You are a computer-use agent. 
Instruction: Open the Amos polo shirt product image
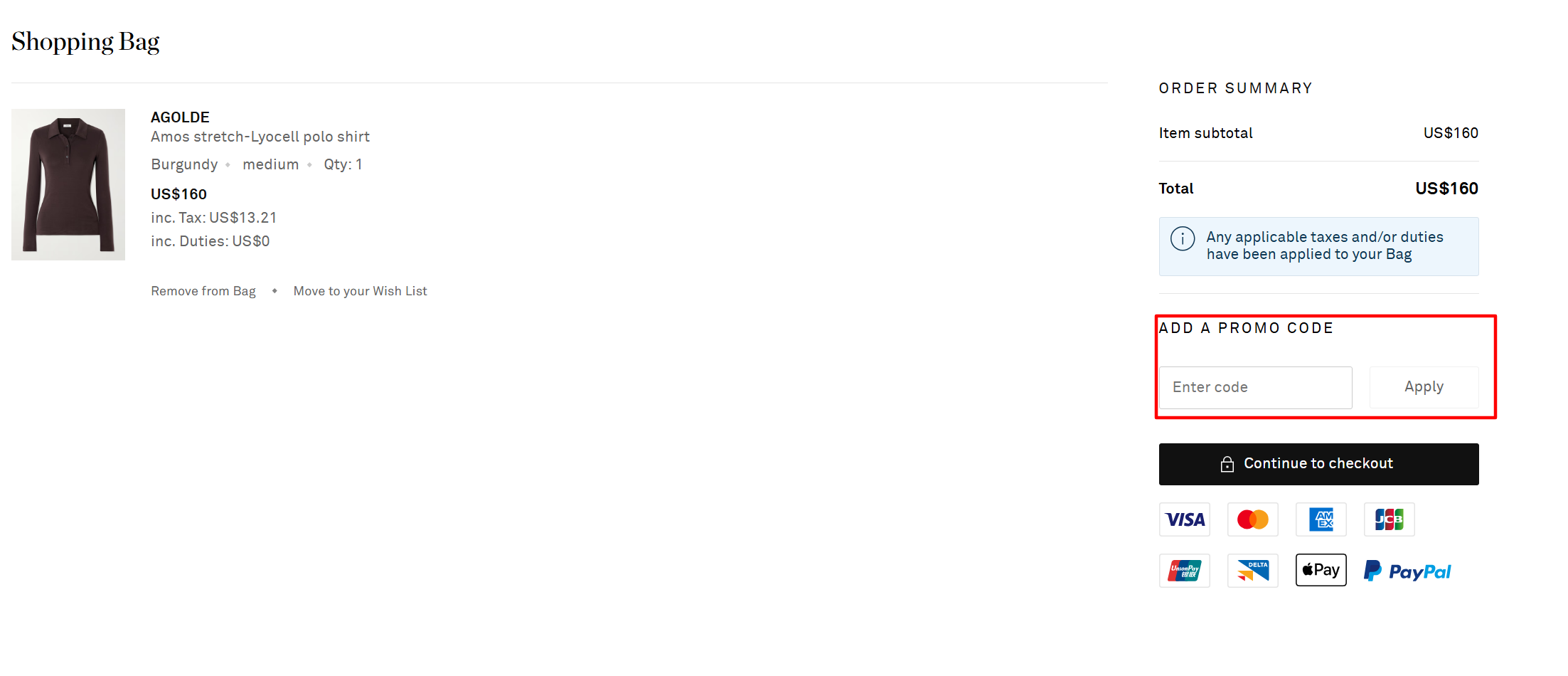coord(68,184)
